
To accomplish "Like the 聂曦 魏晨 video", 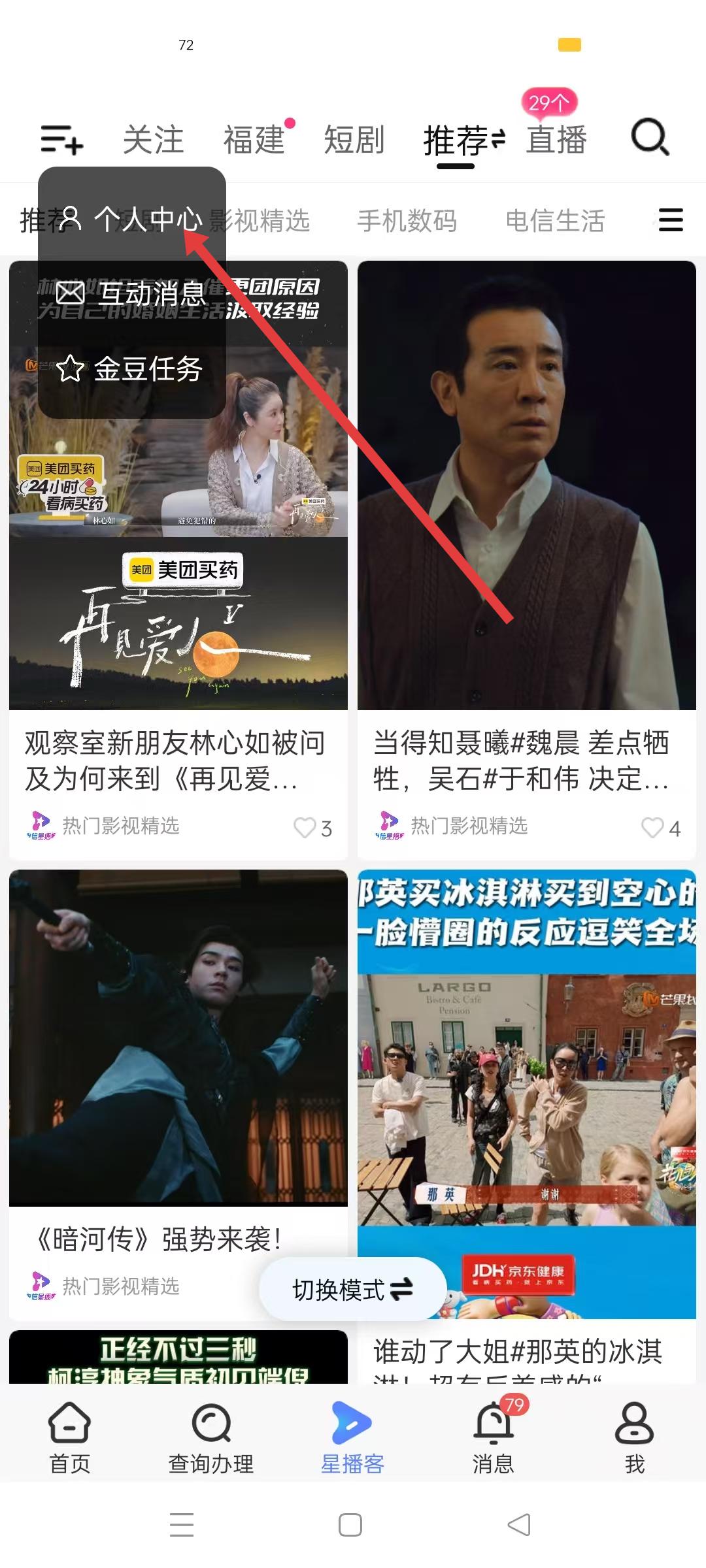I will tap(652, 828).
